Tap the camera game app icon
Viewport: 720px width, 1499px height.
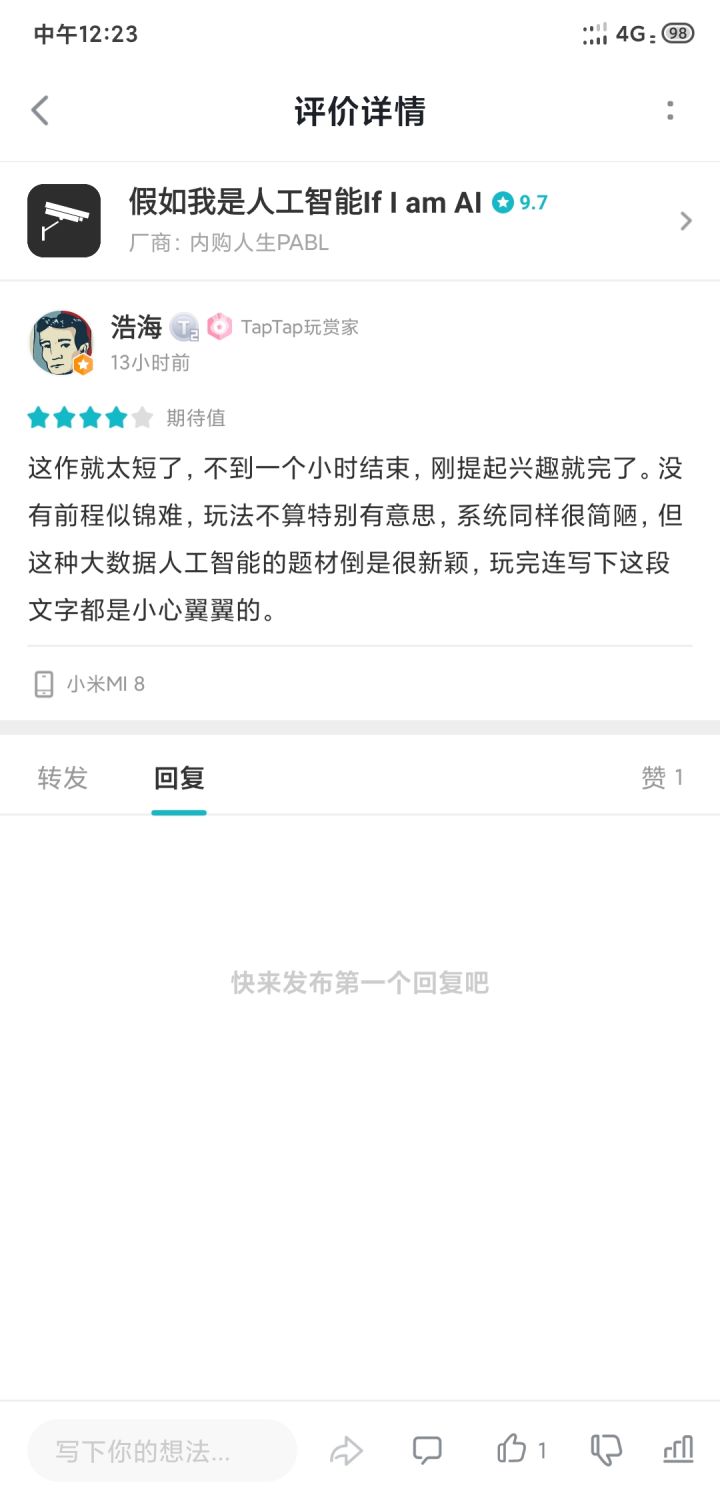(x=64, y=220)
